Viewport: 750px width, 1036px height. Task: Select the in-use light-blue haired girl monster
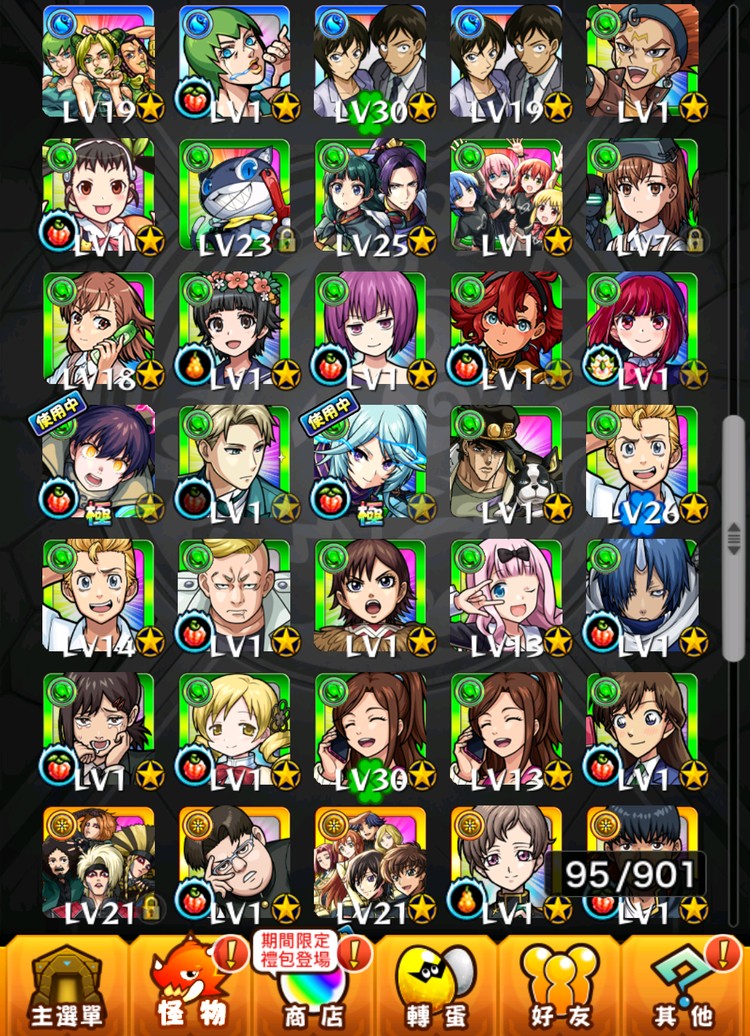[x=370, y=463]
